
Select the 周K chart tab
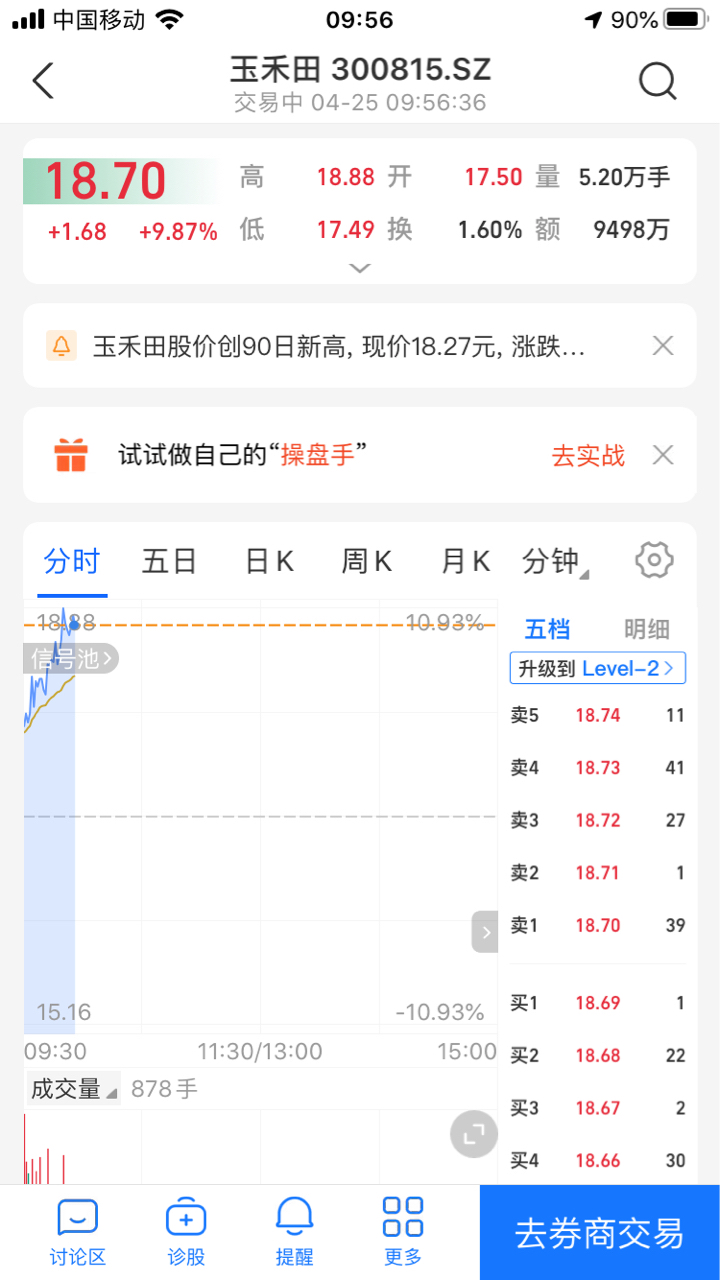(367, 561)
